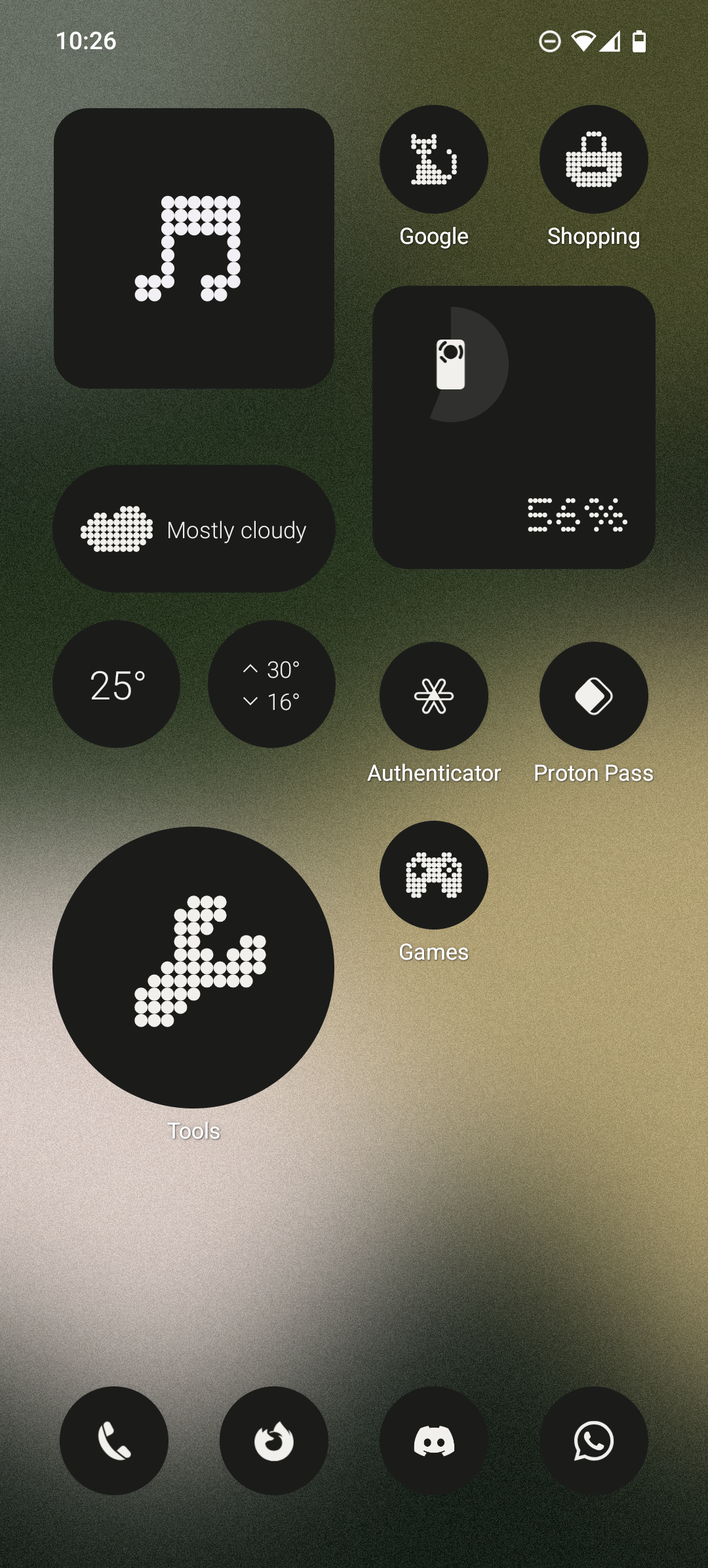
Task: Open the Shopping folder
Action: click(x=593, y=160)
